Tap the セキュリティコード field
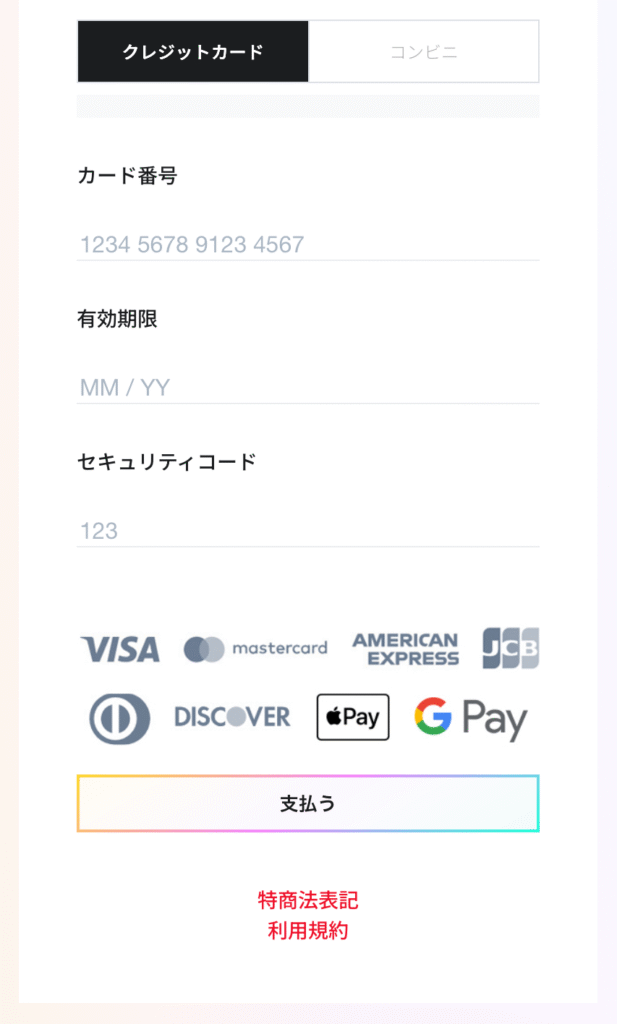Image resolution: width=617 pixels, height=1024 pixels. tap(308, 530)
